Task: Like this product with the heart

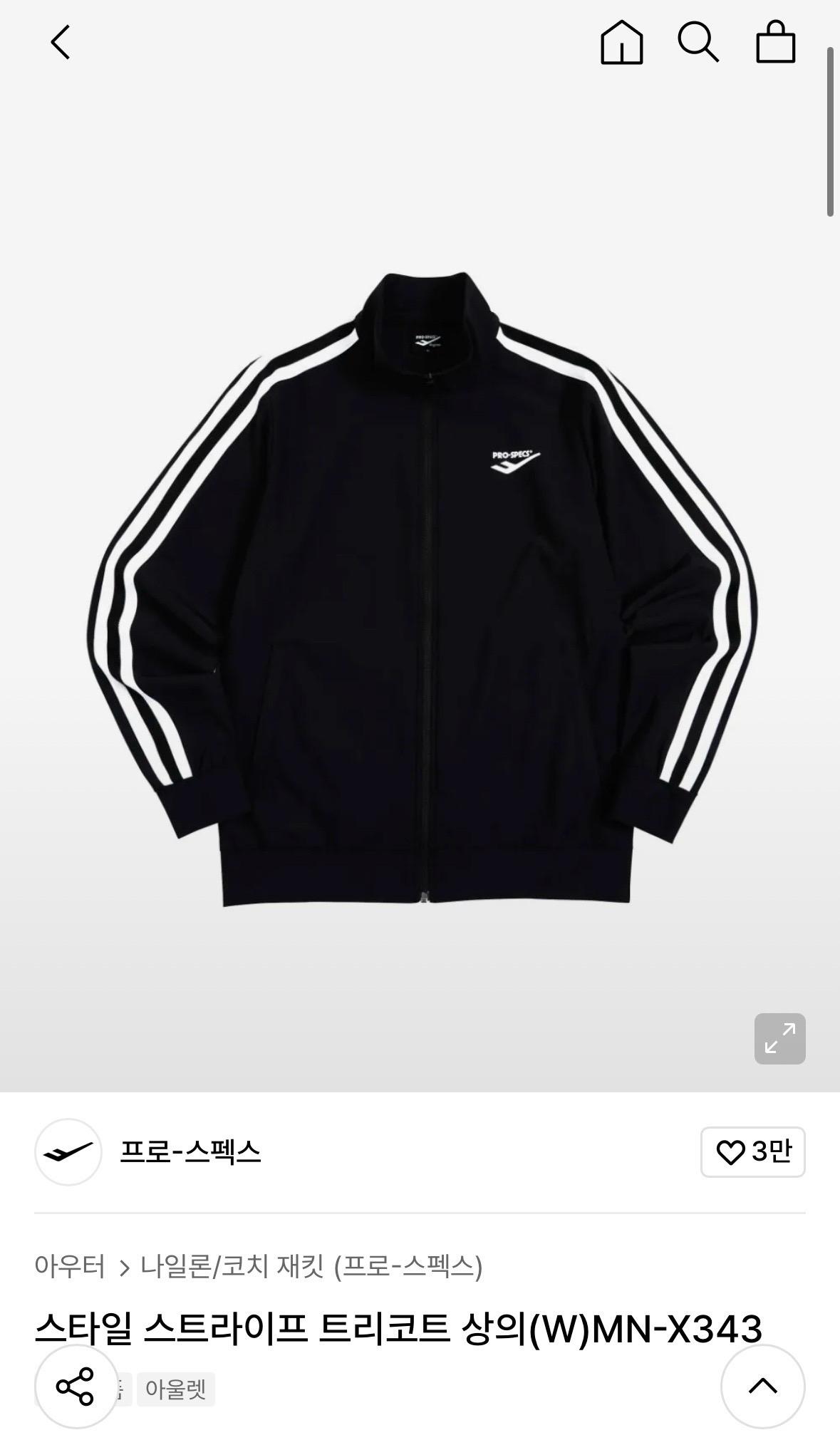Action: (x=753, y=1152)
